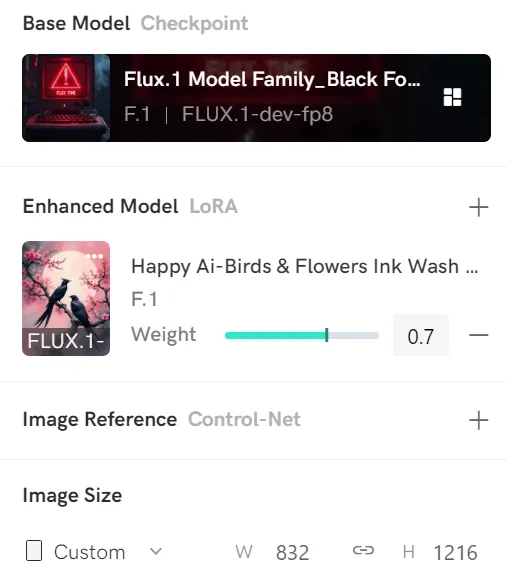Image resolution: width=507 pixels, height=570 pixels.
Task: Expand the Custom image size dropdown
Action: click(94, 552)
